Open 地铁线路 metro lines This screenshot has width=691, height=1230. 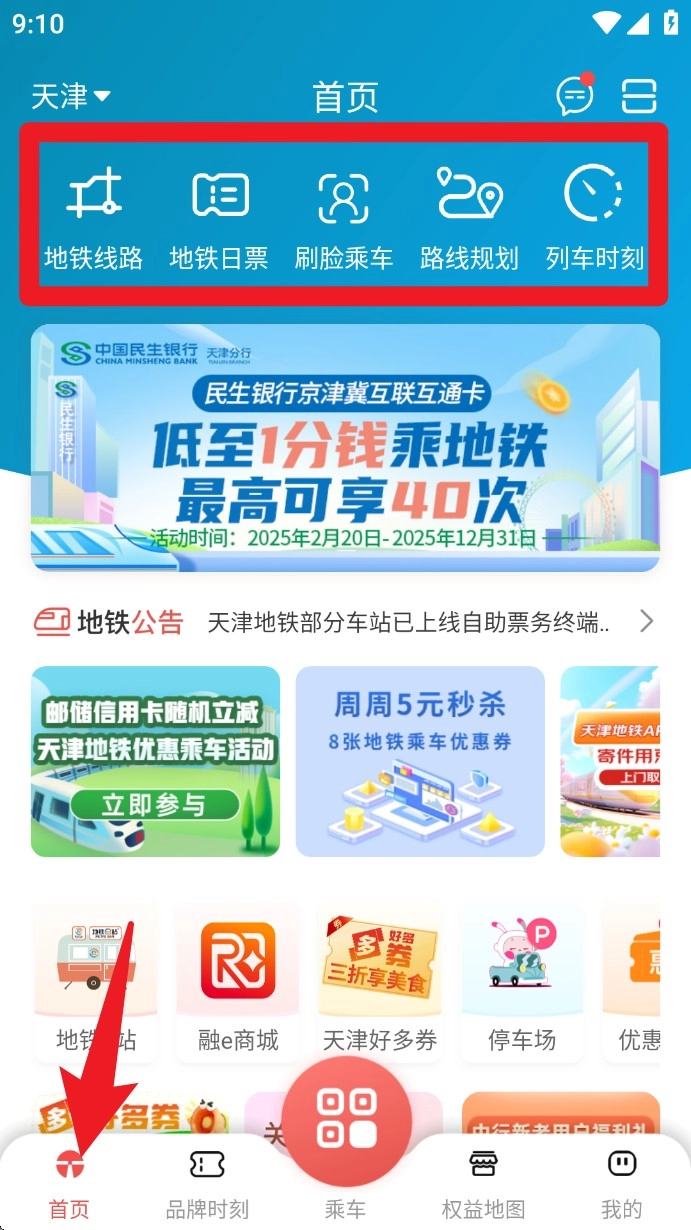click(94, 217)
